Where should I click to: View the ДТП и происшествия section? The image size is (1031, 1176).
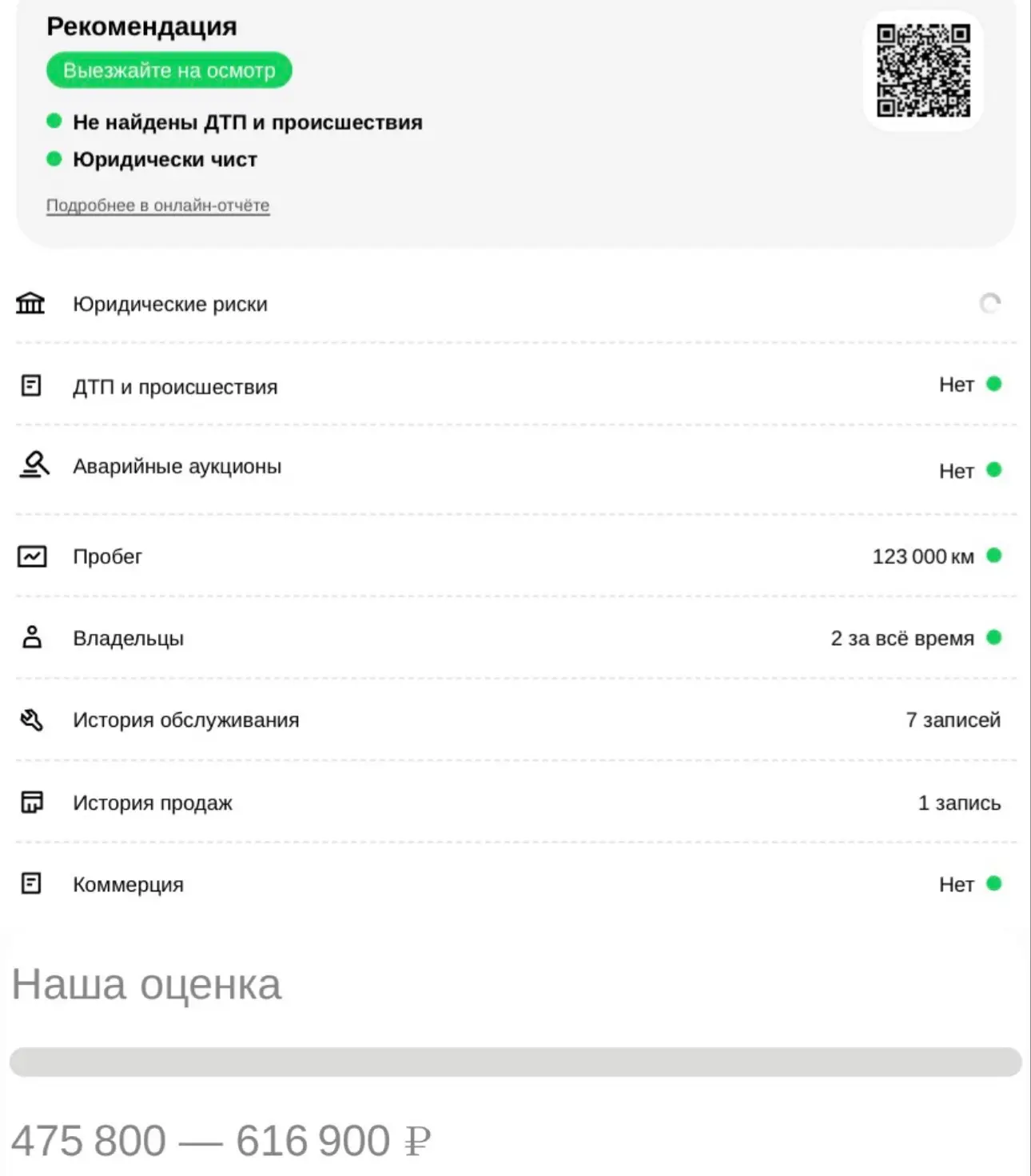click(515, 385)
